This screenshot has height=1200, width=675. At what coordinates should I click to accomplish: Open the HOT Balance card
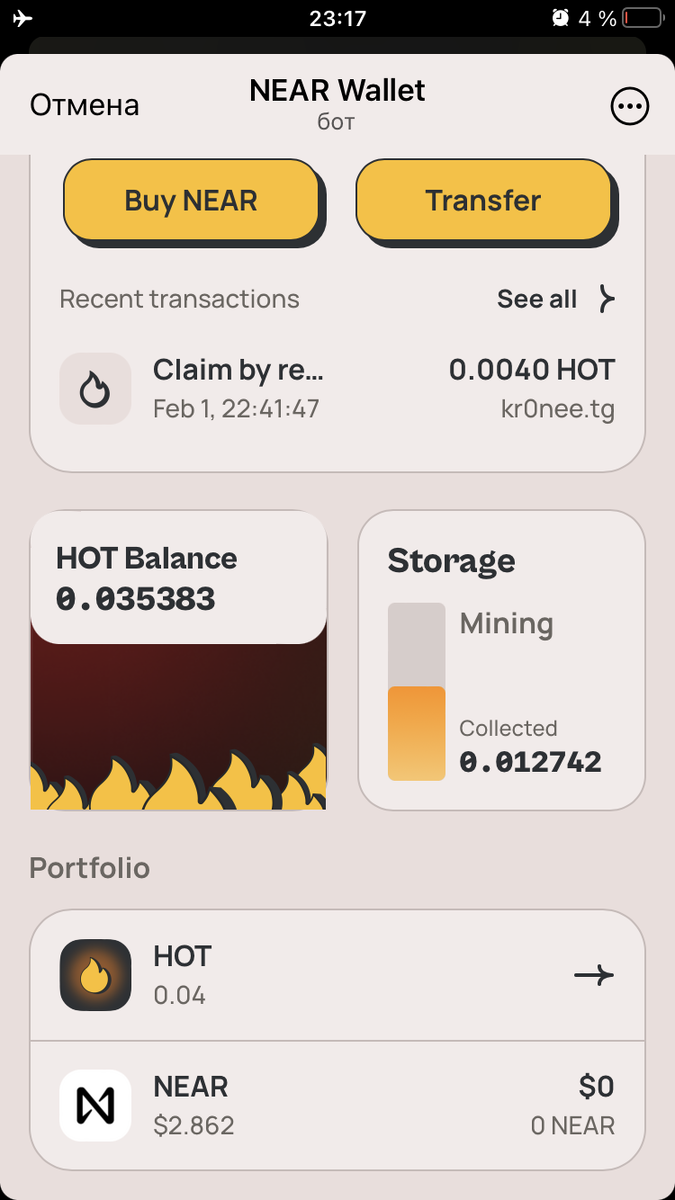point(179,660)
